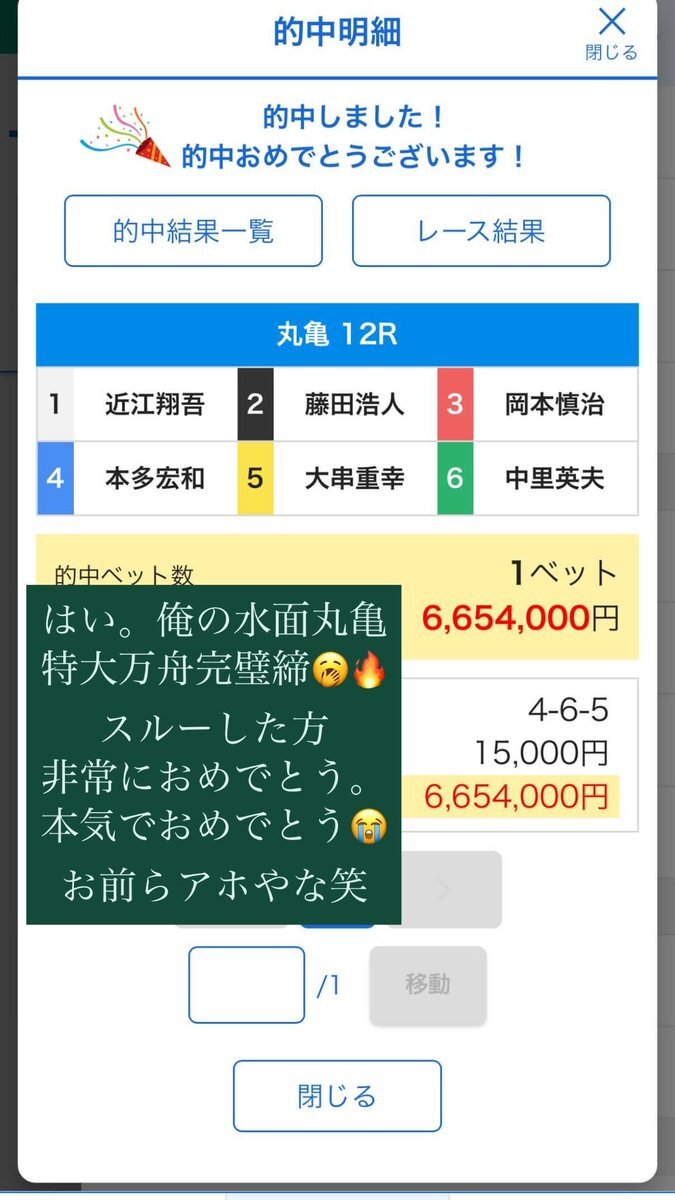Close the hit-details dialog with the X
675x1200 pixels.
pyautogui.click(x=611, y=32)
